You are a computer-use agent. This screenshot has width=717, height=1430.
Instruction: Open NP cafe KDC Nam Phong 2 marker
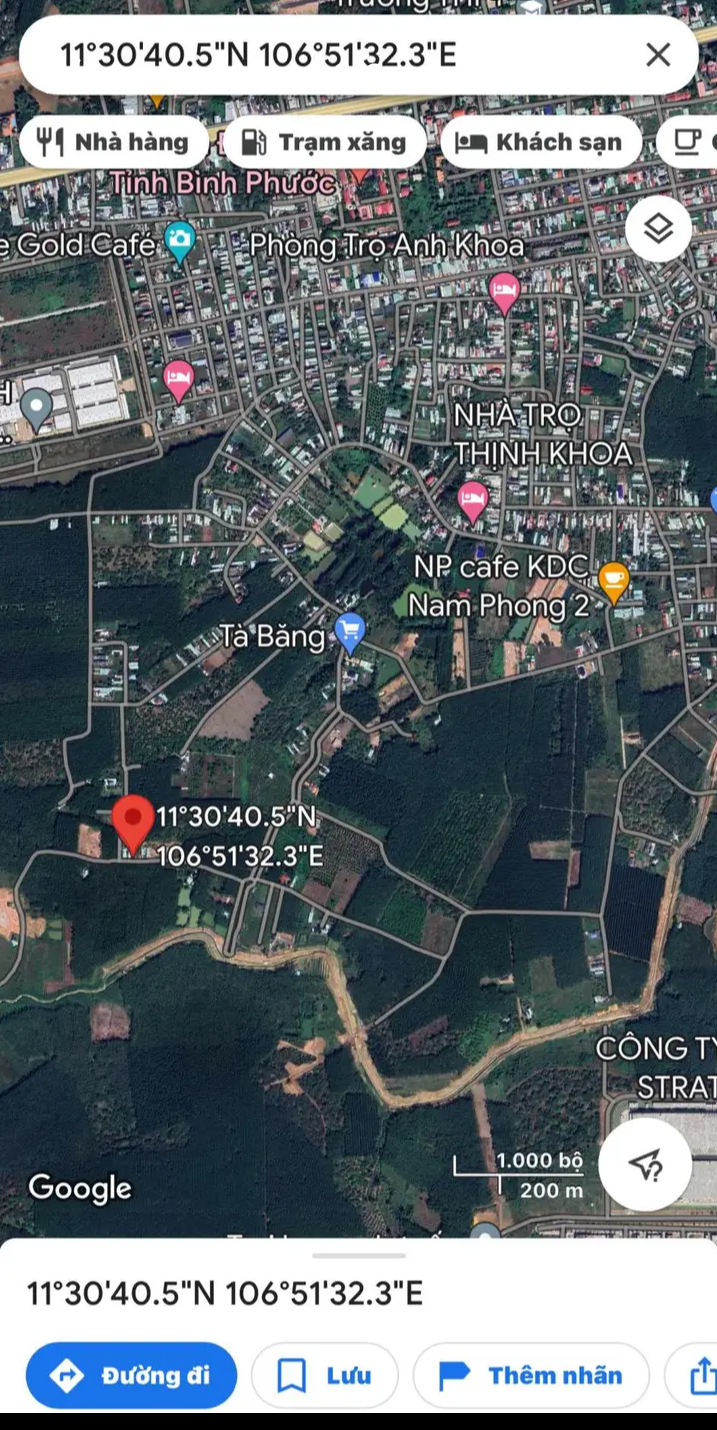click(613, 580)
